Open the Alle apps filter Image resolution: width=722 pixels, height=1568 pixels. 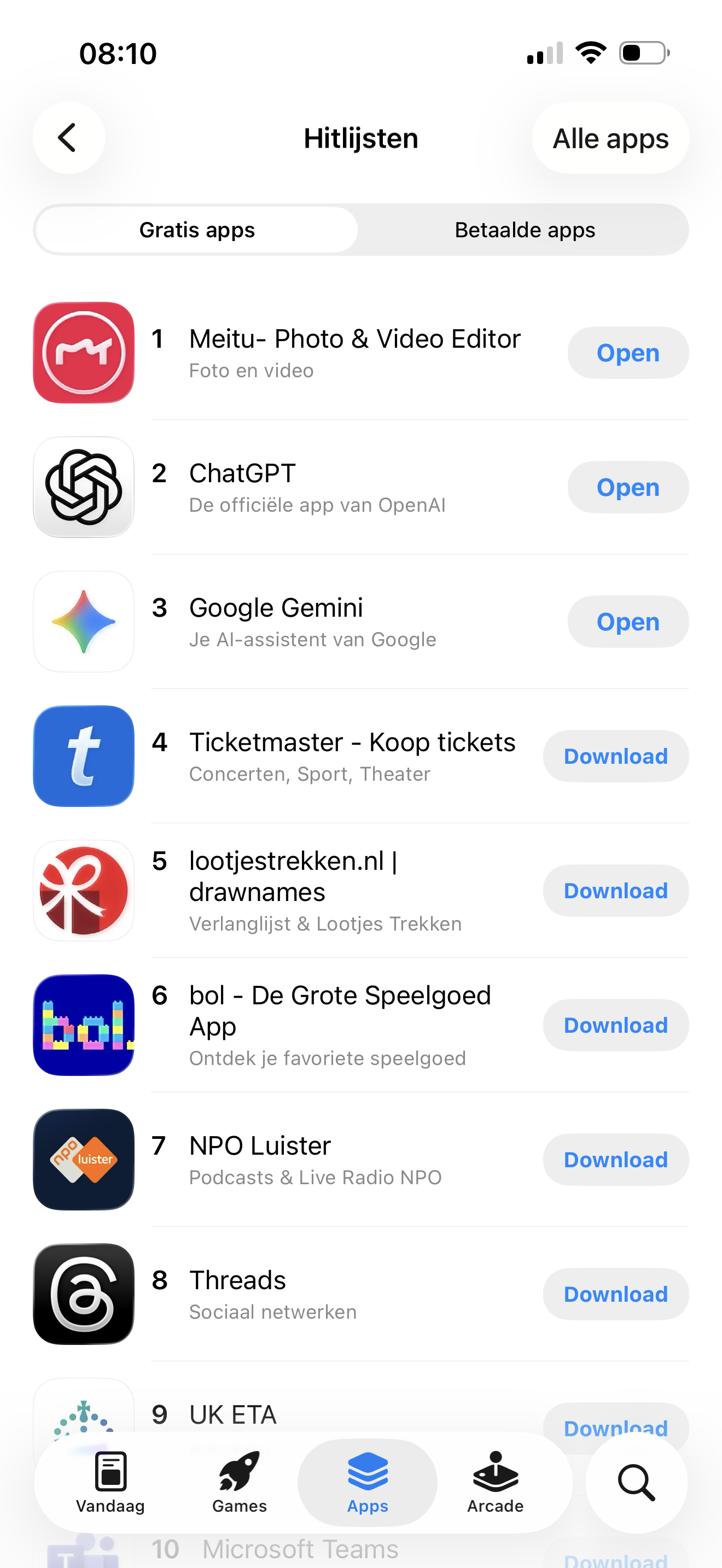pyautogui.click(x=610, y=138)
